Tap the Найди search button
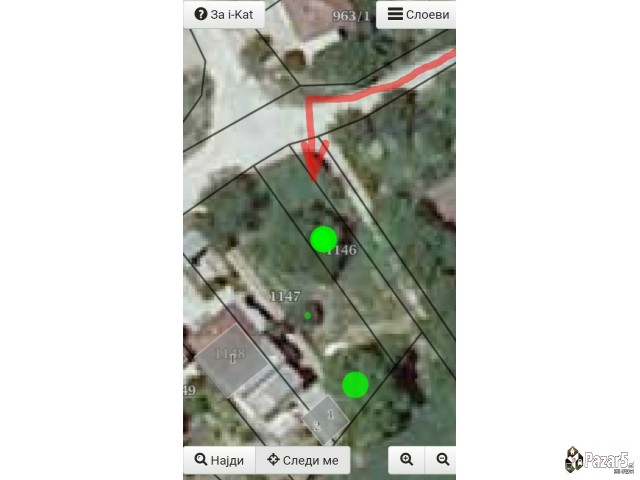The image size is (640, 480). coord(219,461)
